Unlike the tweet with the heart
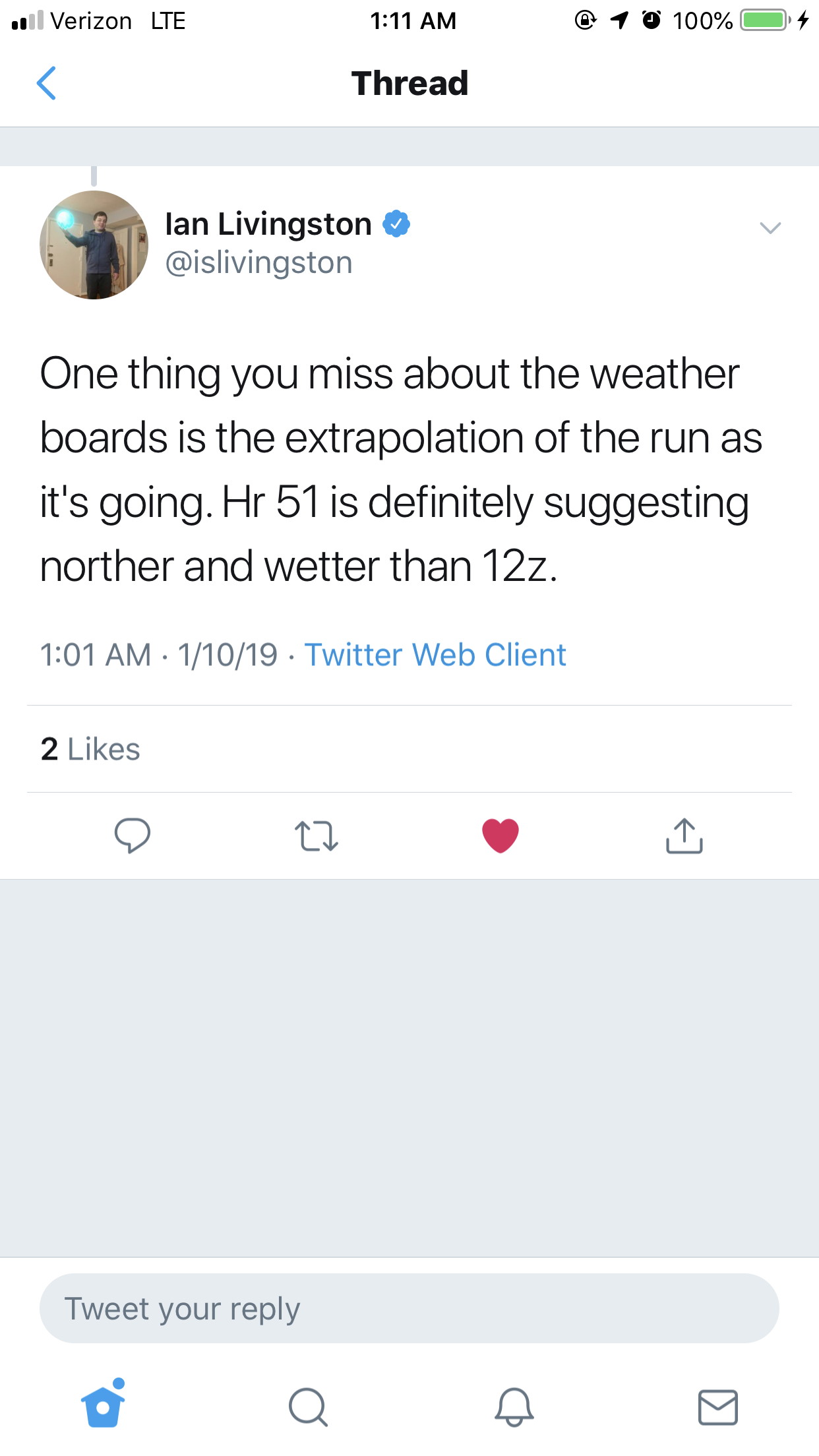 click(501, 835)
